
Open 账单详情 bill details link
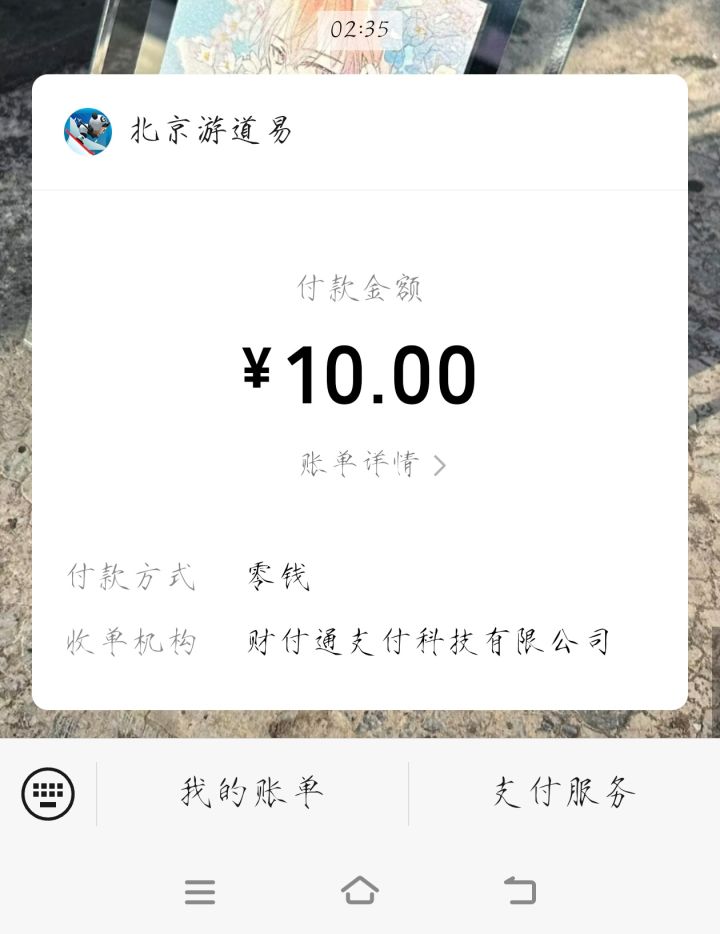(x=372, y=465)
